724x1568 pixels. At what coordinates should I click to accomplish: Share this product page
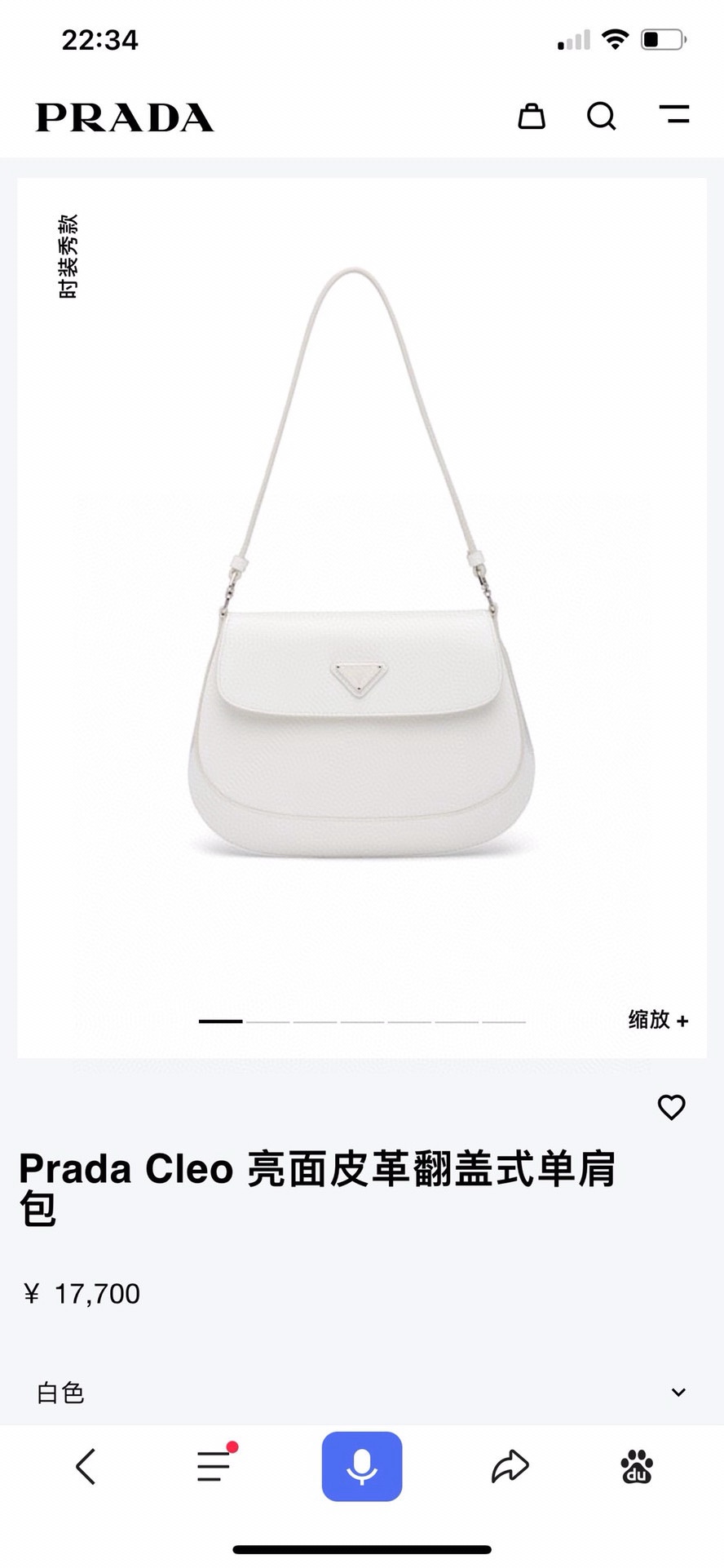tap(510, 1466)
